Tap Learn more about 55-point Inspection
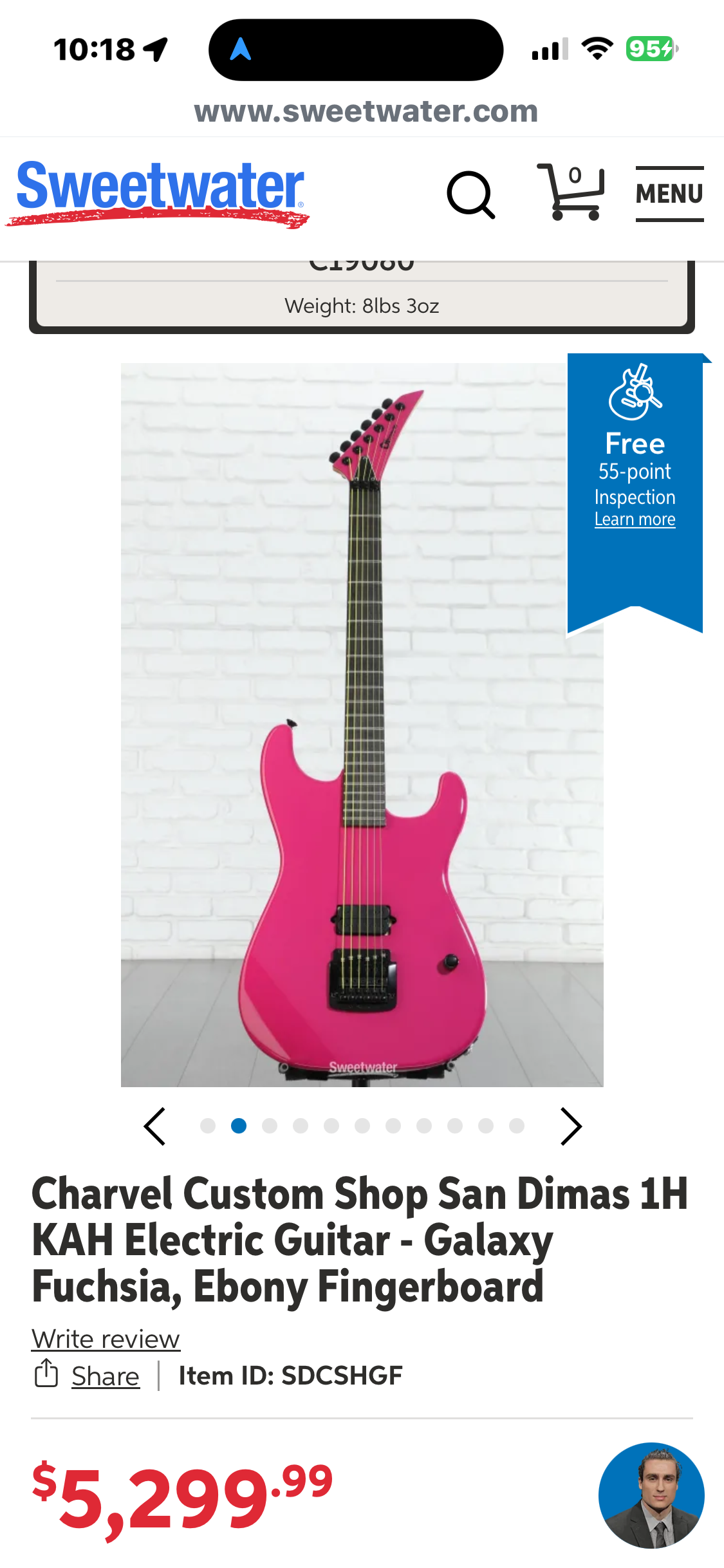Image resolution: width=724 pixels, height=1568 pixels. coord(635,519)
